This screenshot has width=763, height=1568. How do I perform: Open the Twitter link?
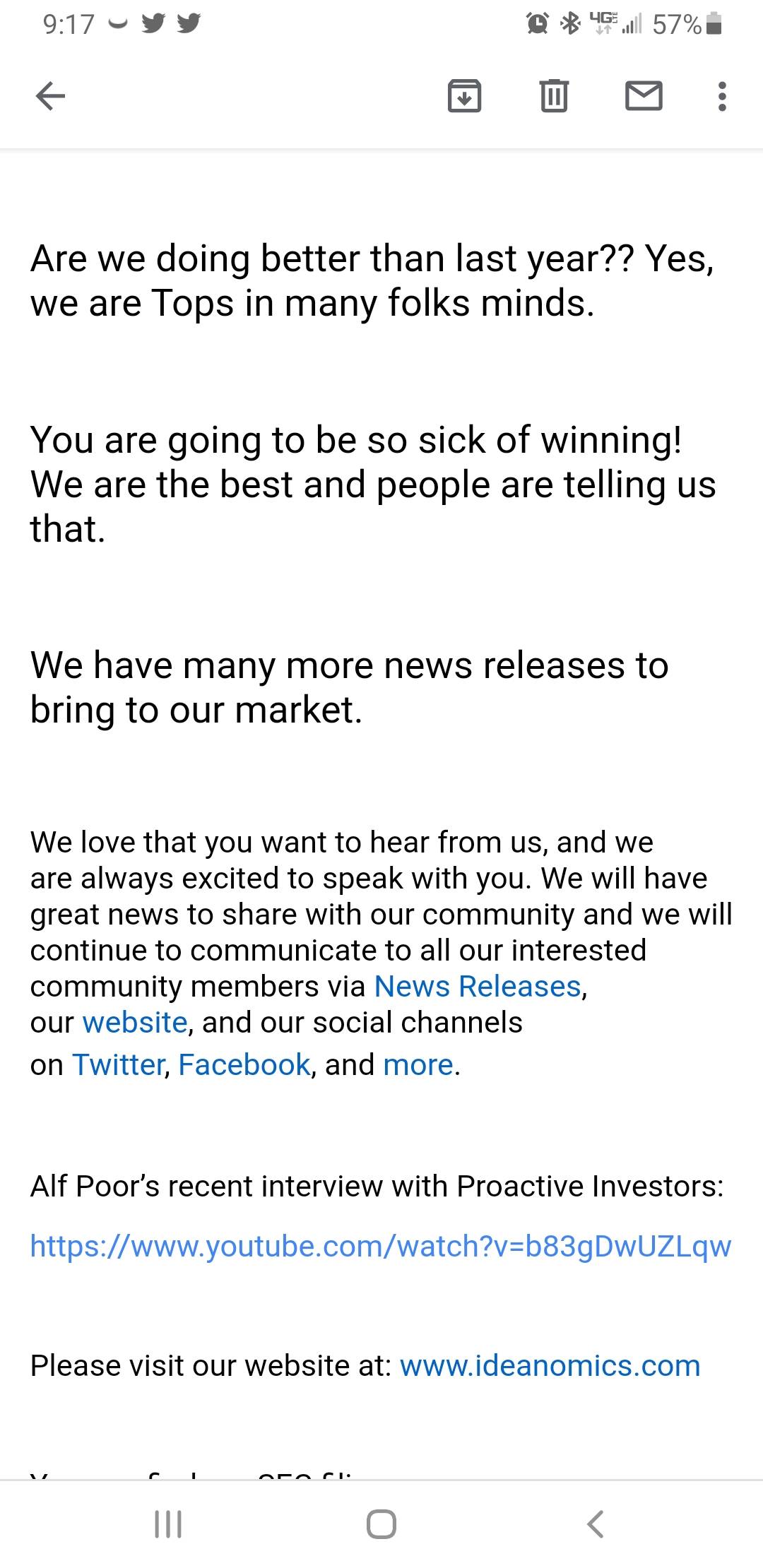click(x=119, y=1064)
